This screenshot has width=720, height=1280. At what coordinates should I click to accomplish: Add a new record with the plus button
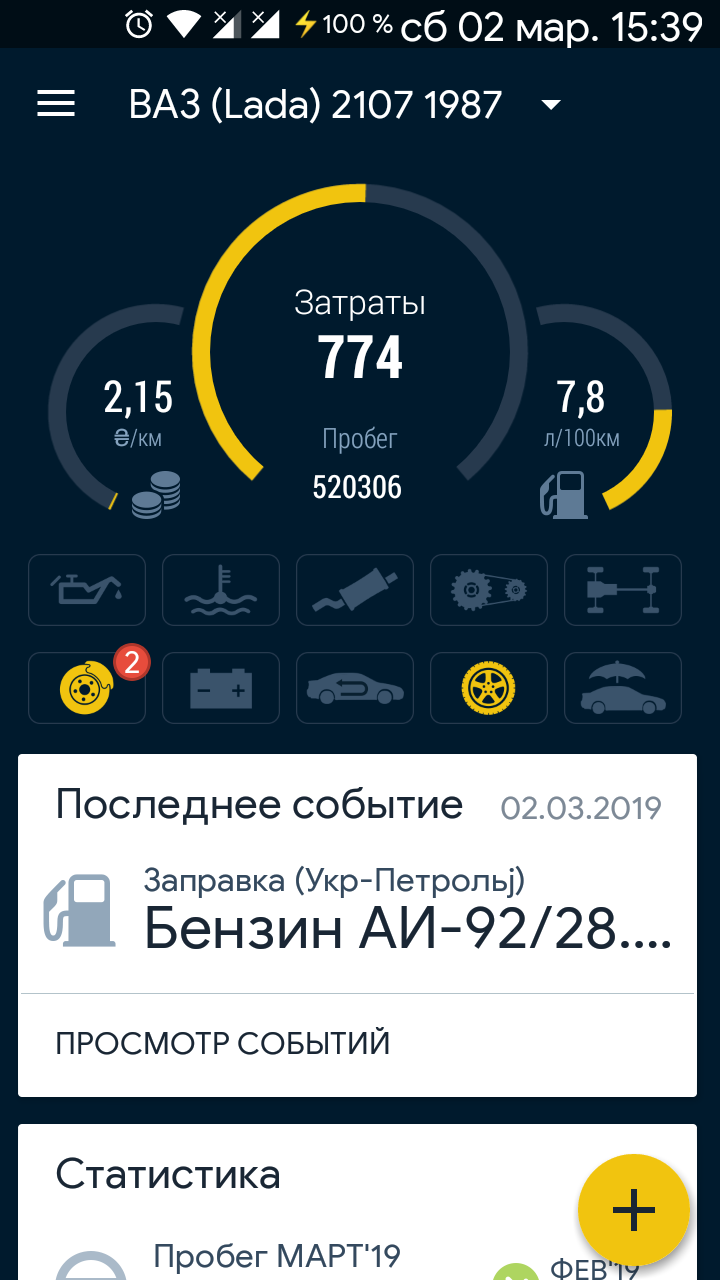coord(634,1210)
